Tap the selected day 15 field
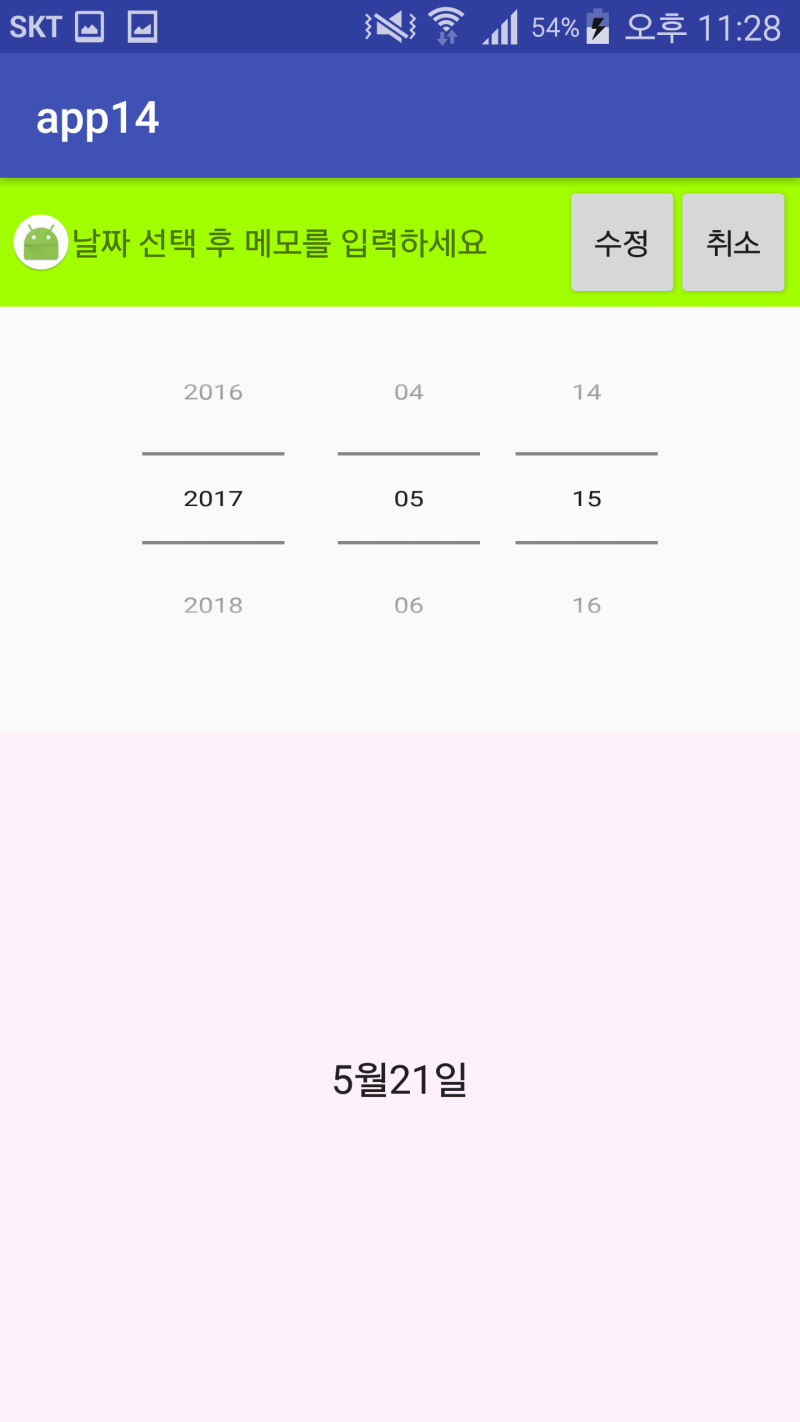Screen dimensions: 800x1422 (x=587, y=499)
